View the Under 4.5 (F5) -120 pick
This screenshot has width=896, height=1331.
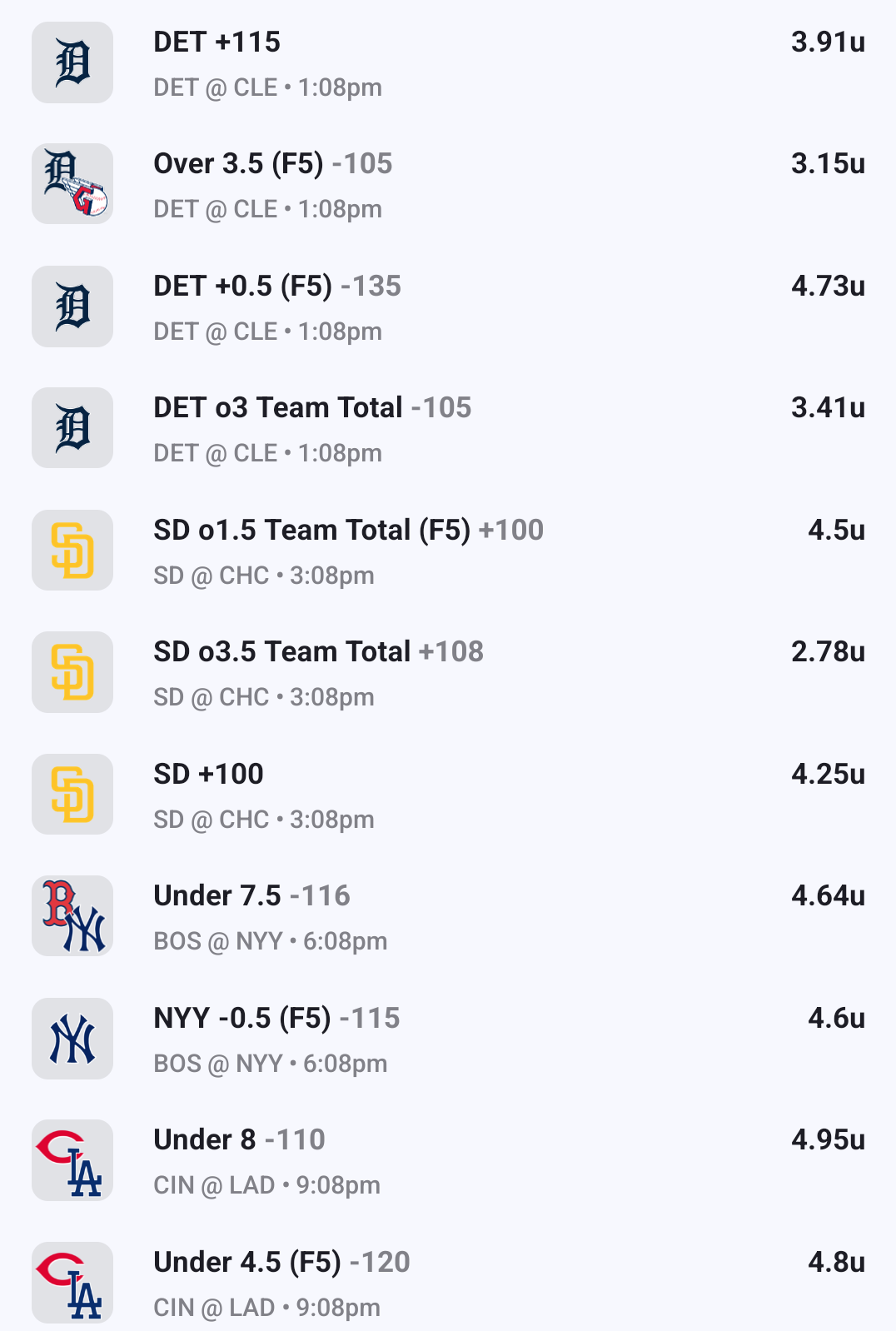click(x=281, y=1264)
